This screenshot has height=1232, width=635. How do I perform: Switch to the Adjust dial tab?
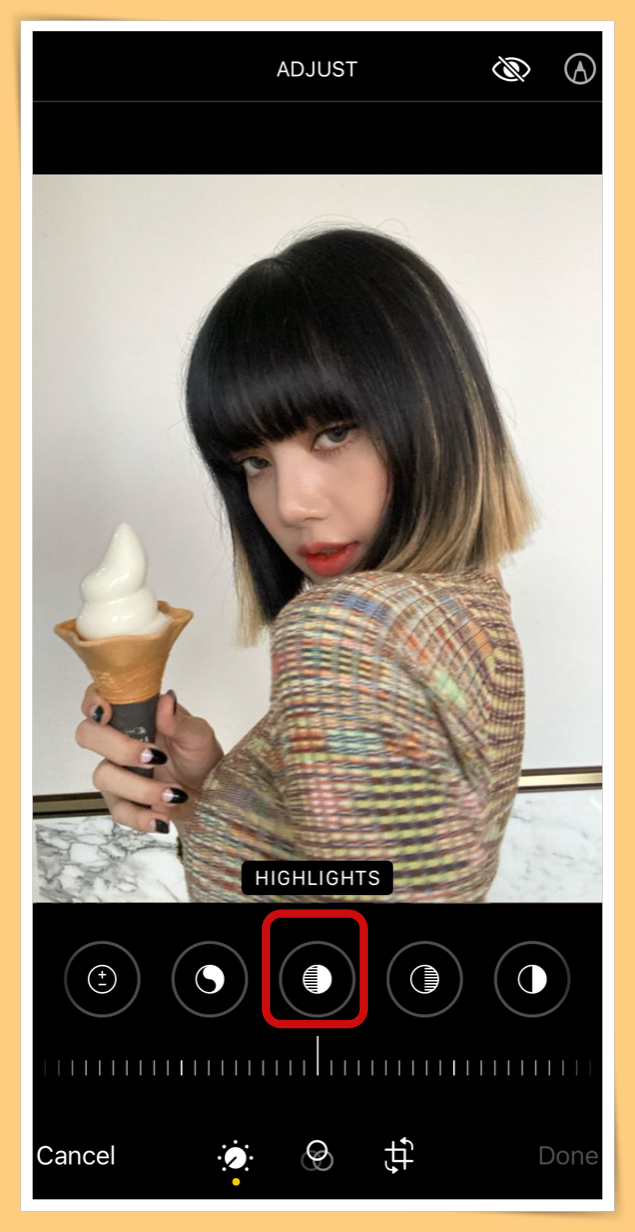(x=235, y=1157)
